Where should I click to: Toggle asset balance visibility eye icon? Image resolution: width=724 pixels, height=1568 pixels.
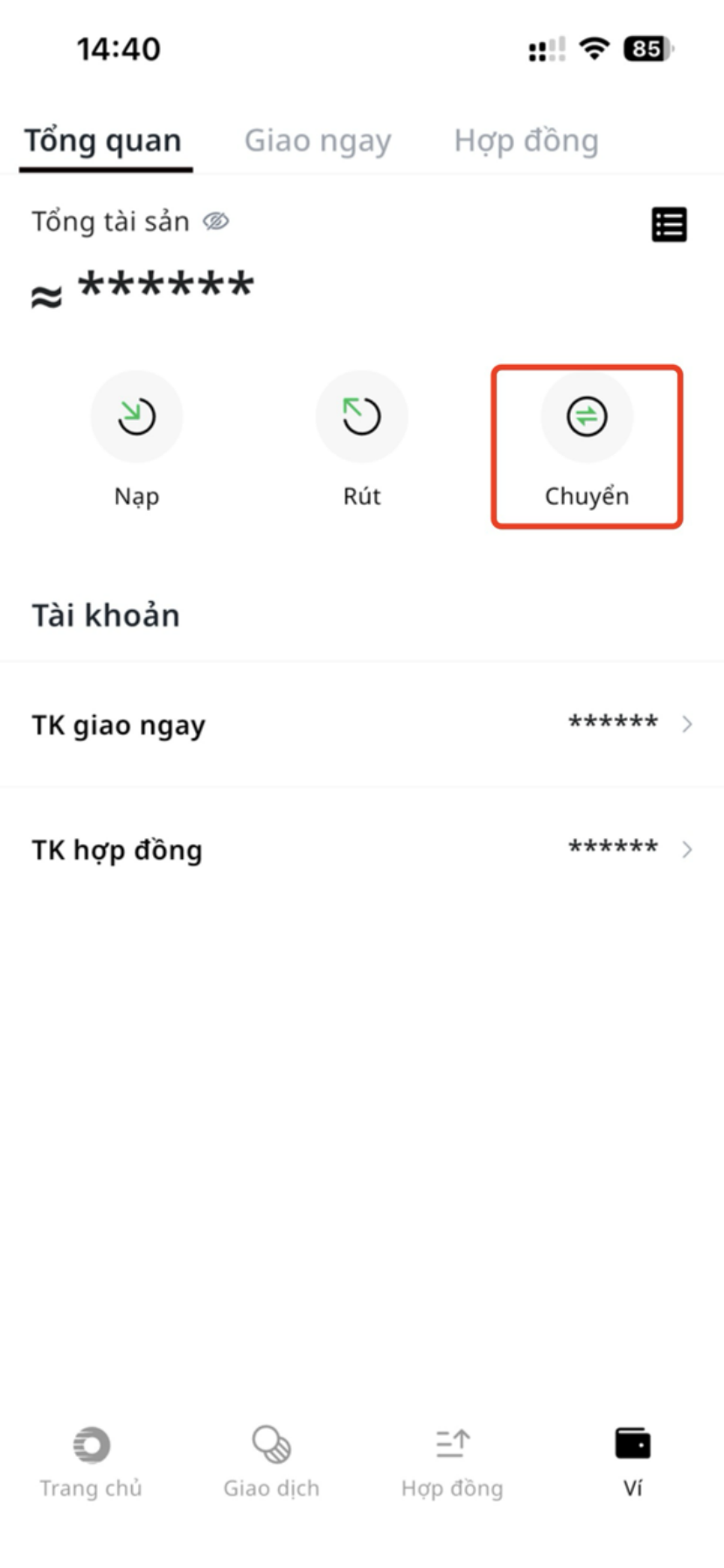click(216, 222)
